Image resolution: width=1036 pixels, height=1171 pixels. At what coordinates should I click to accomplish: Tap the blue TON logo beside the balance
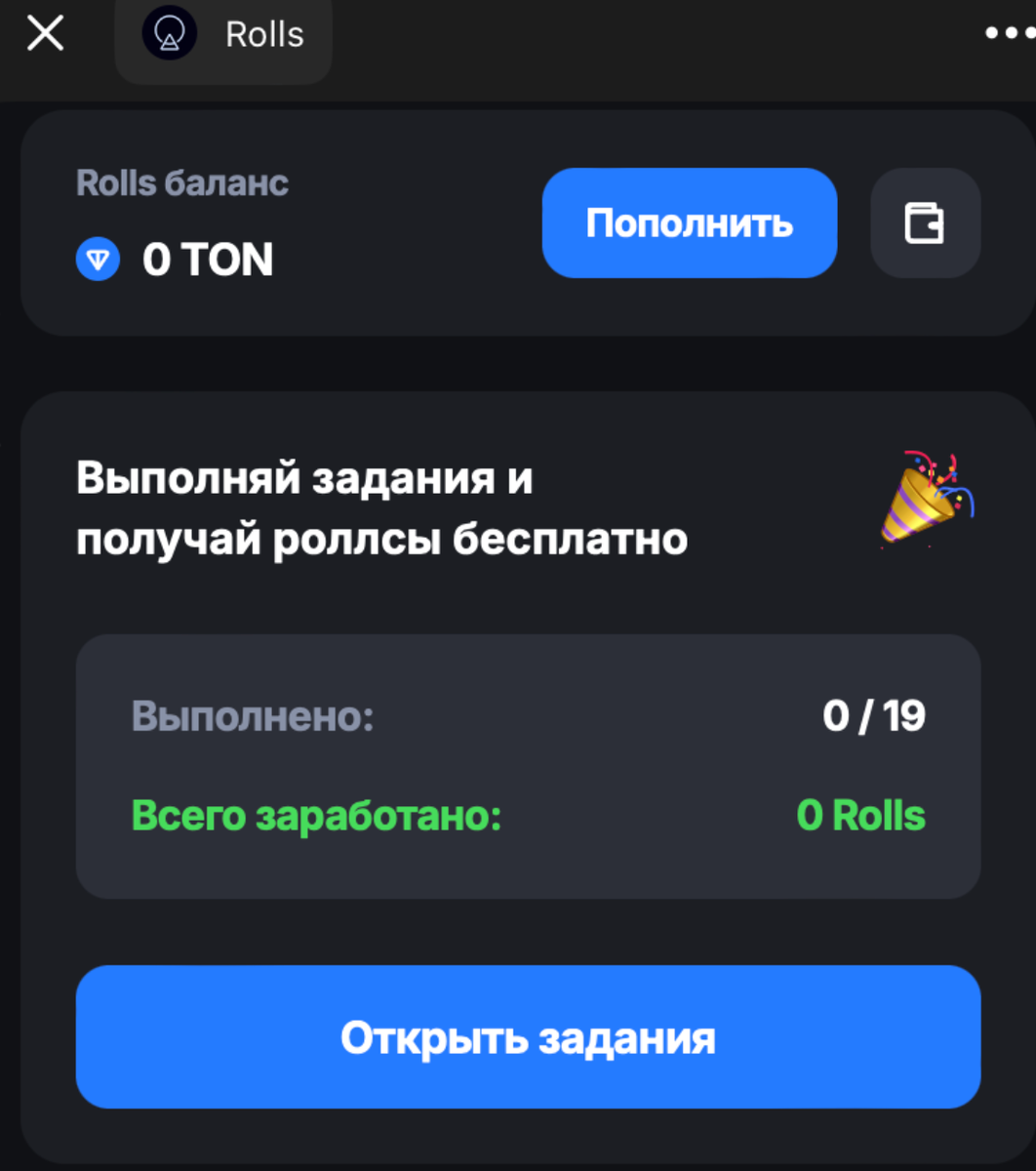[97, 259]
